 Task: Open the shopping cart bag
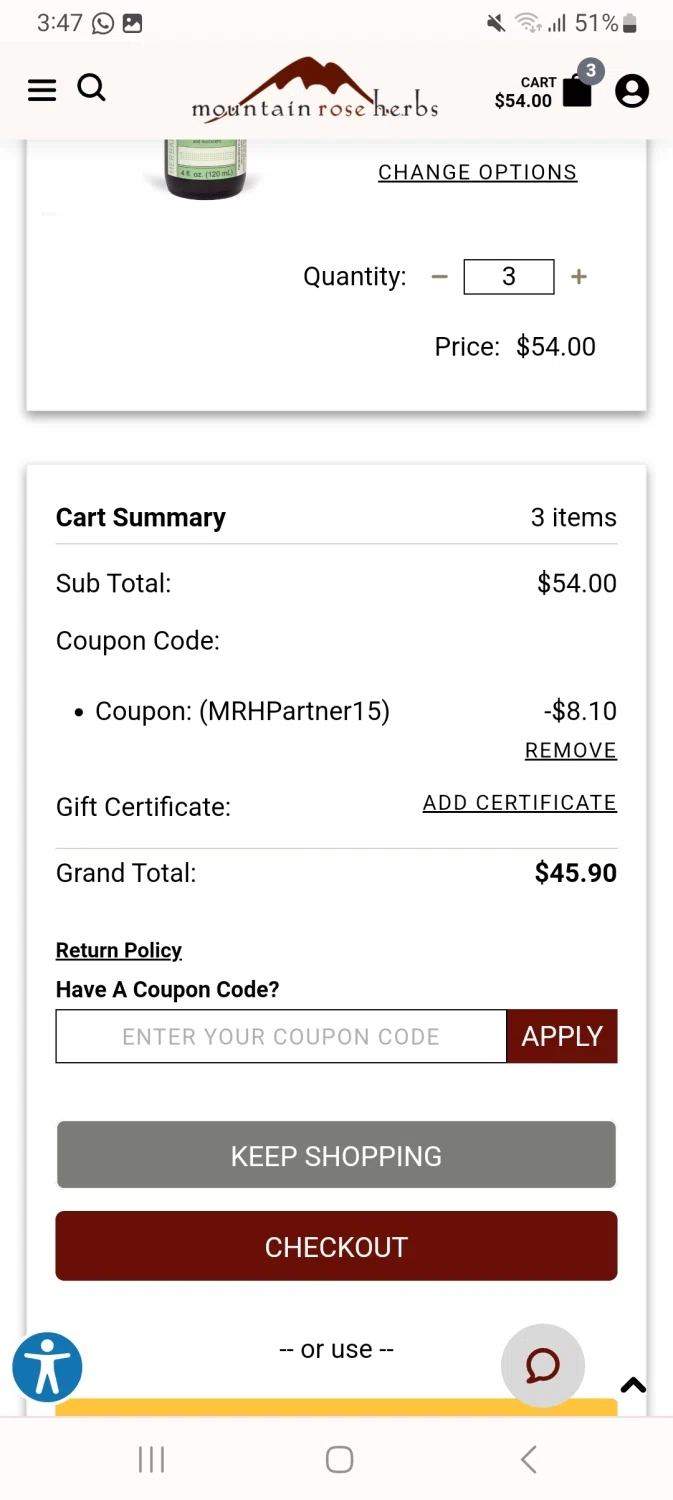pos(577,90)
